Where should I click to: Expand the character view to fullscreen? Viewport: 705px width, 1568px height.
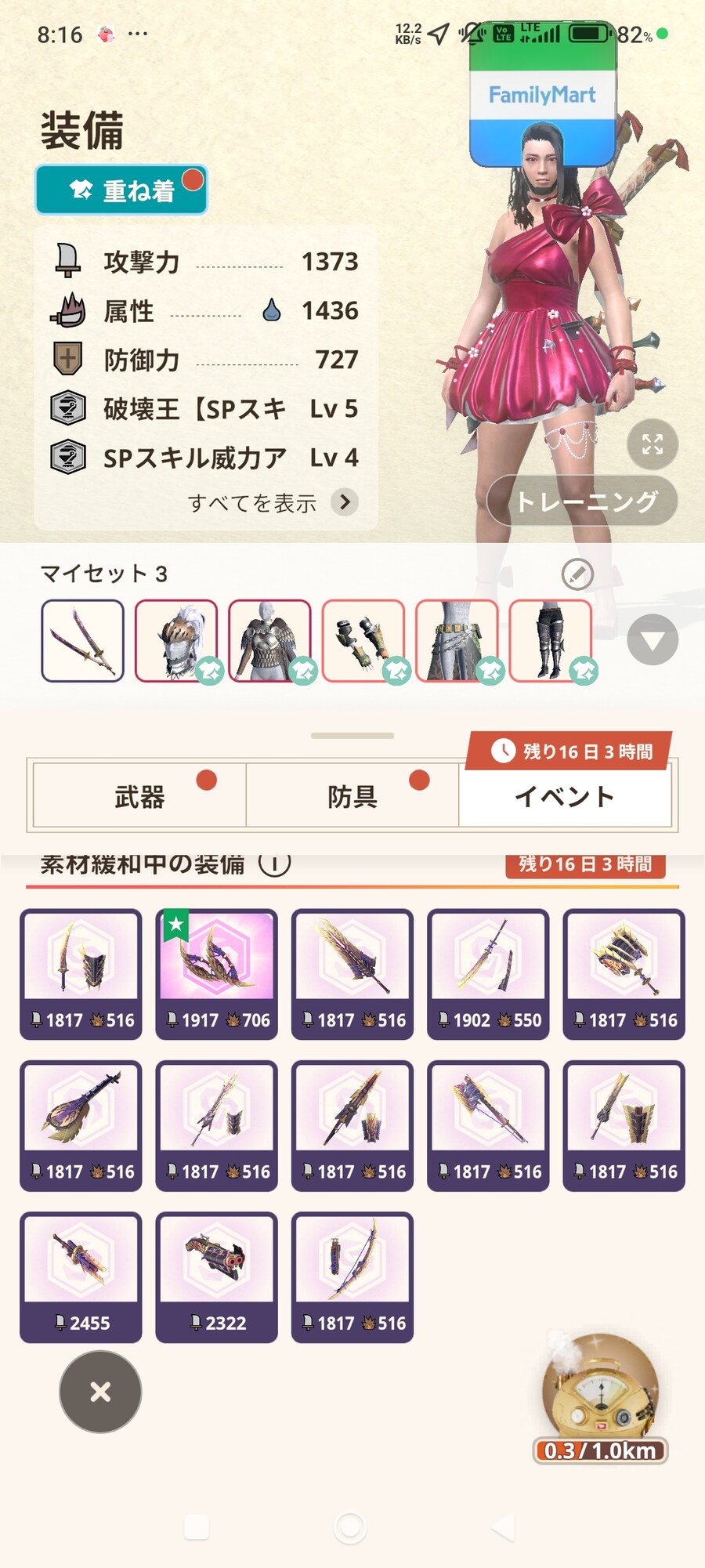pyautogui.click(x=652, y=444)
